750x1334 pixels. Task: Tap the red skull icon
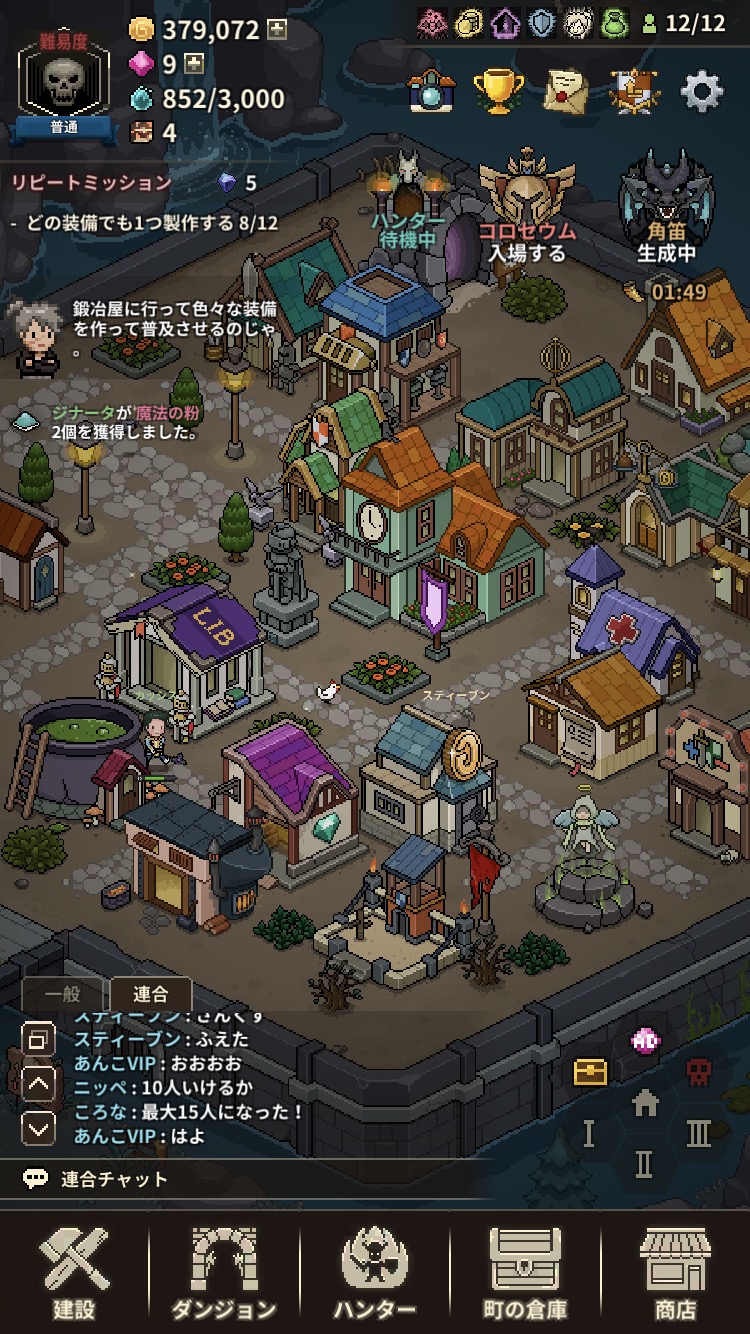click(699, 1072)
